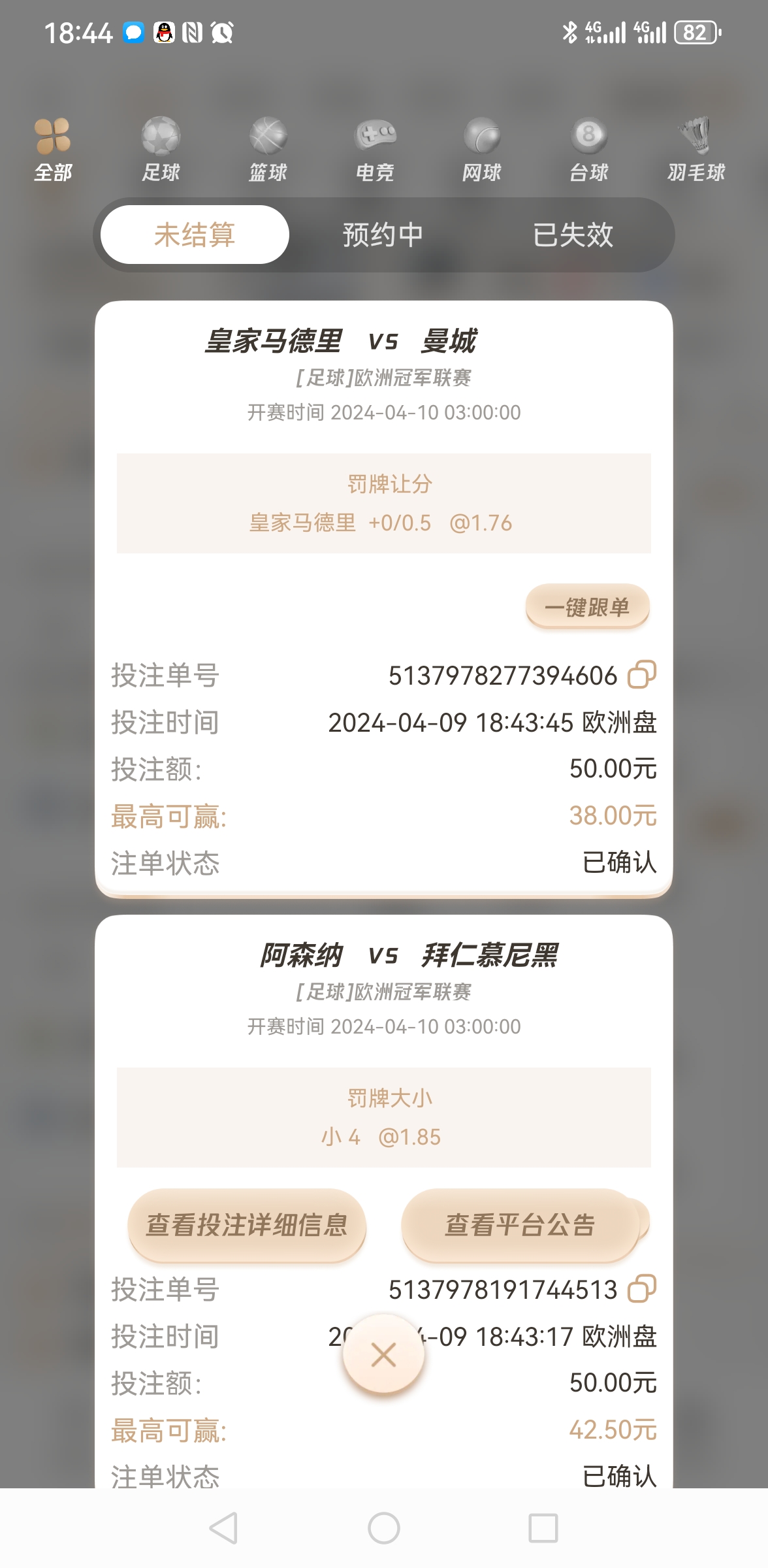The image size is (768, 1568).
Task: Switch to the 台球 category
Action: tap(589, 150)
